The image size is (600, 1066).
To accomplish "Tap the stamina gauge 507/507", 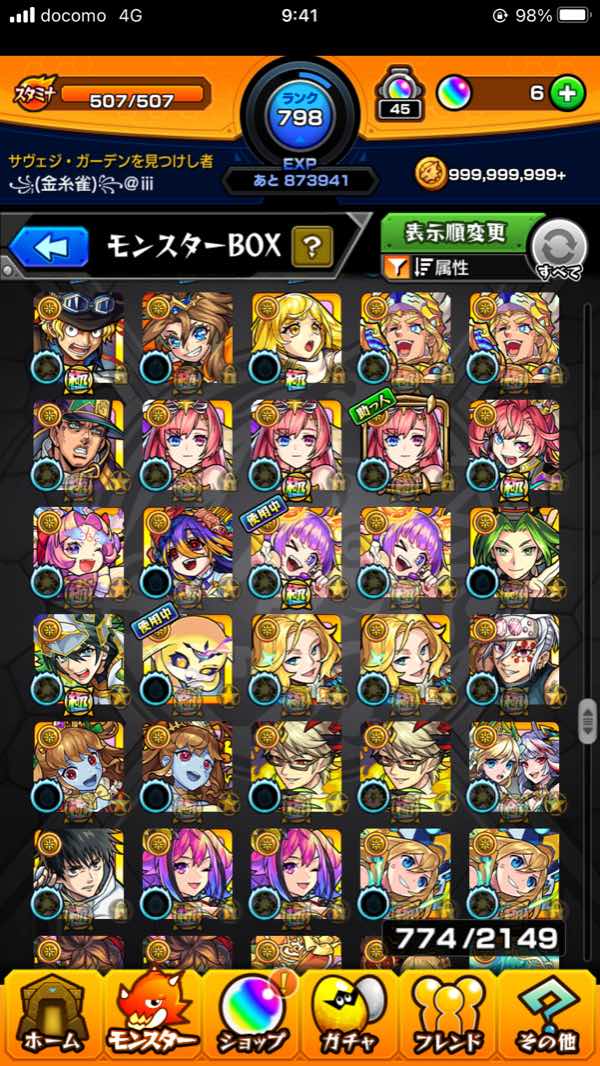I will 132,97.
